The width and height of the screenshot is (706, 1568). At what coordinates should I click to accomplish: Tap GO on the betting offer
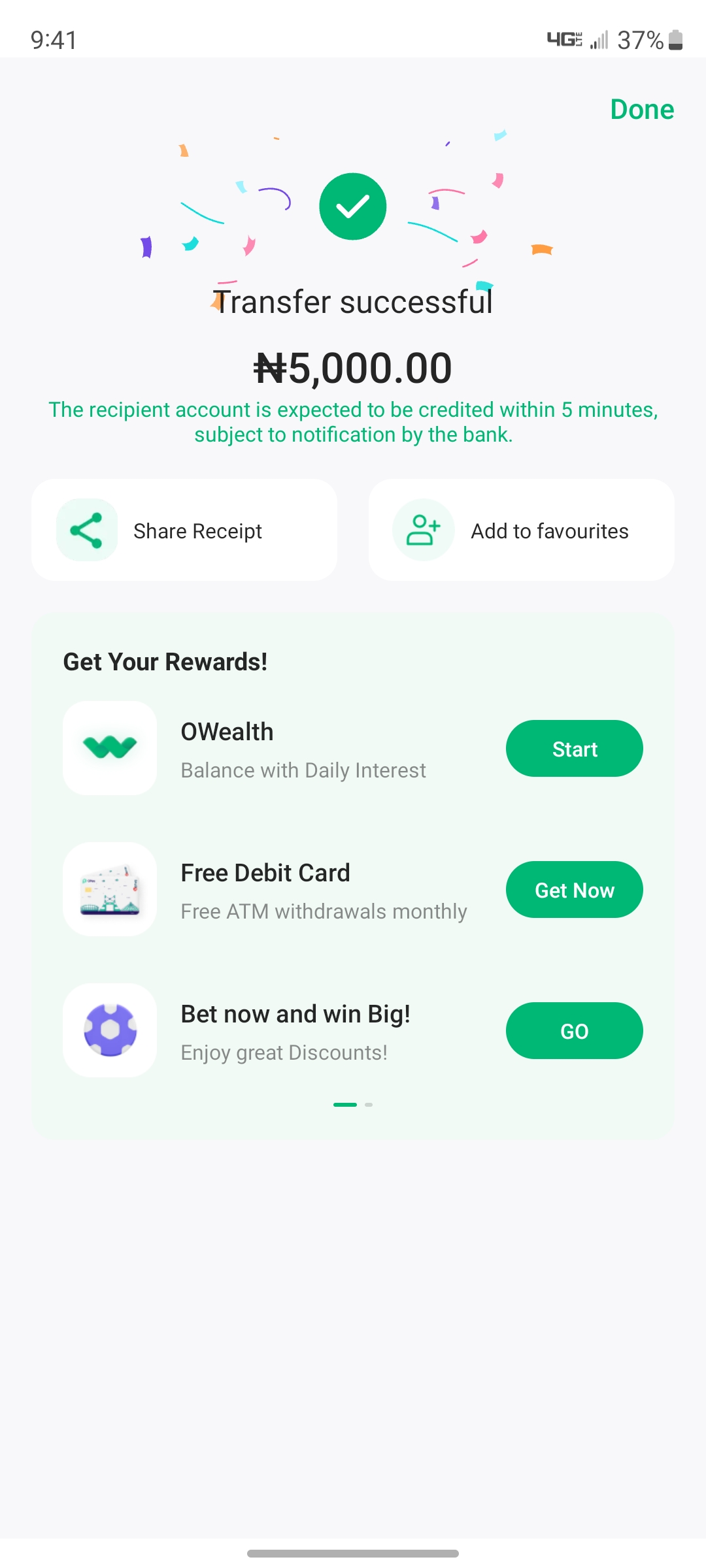click(574, 1031)
